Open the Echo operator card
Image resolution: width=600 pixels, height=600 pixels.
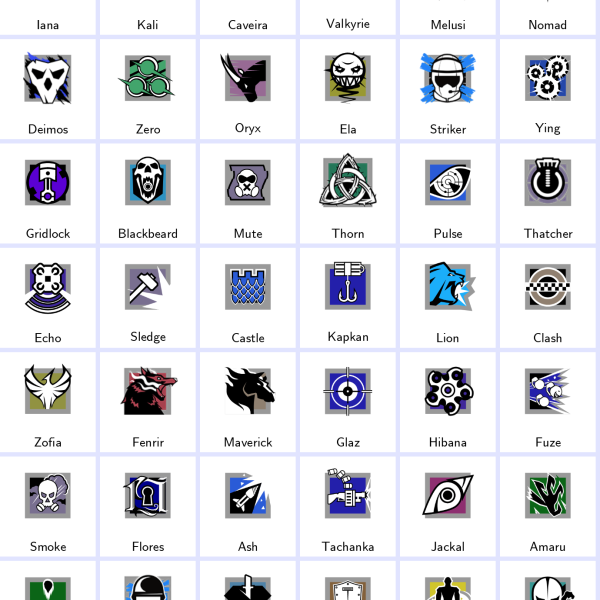tap(48, 296)
